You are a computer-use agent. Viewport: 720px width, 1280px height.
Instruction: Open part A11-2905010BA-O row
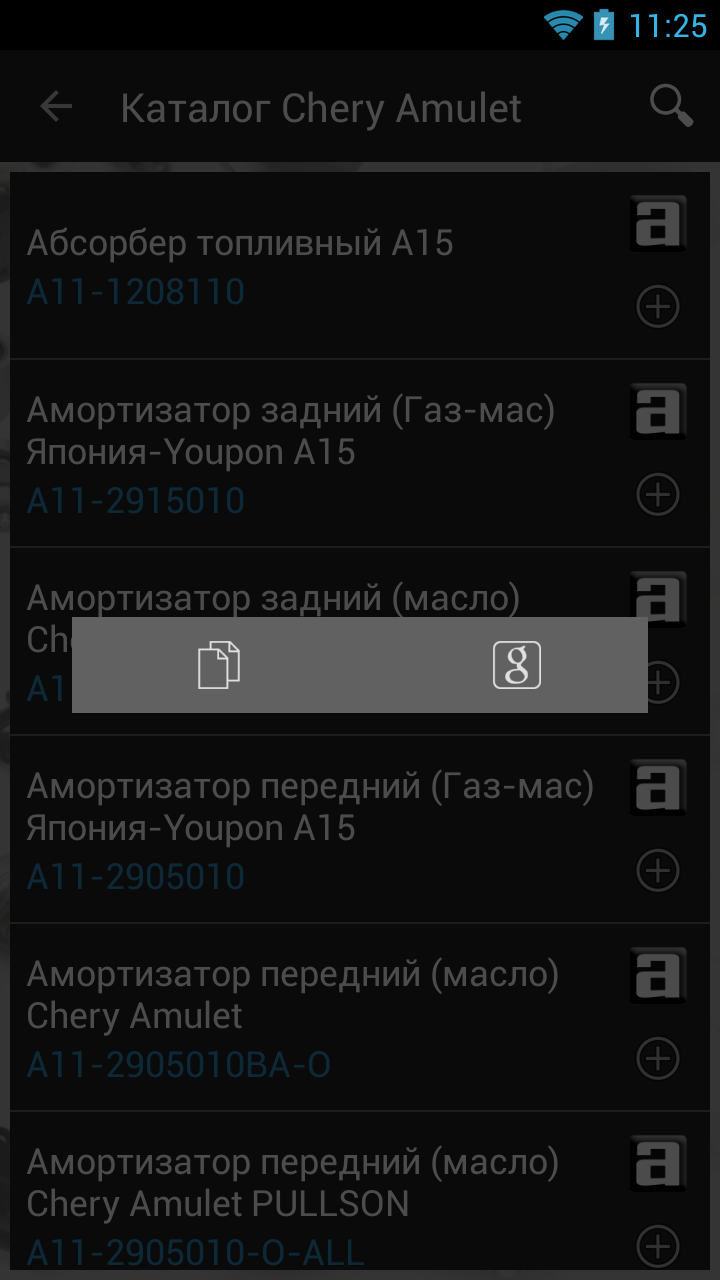[x=300, y=1017]
